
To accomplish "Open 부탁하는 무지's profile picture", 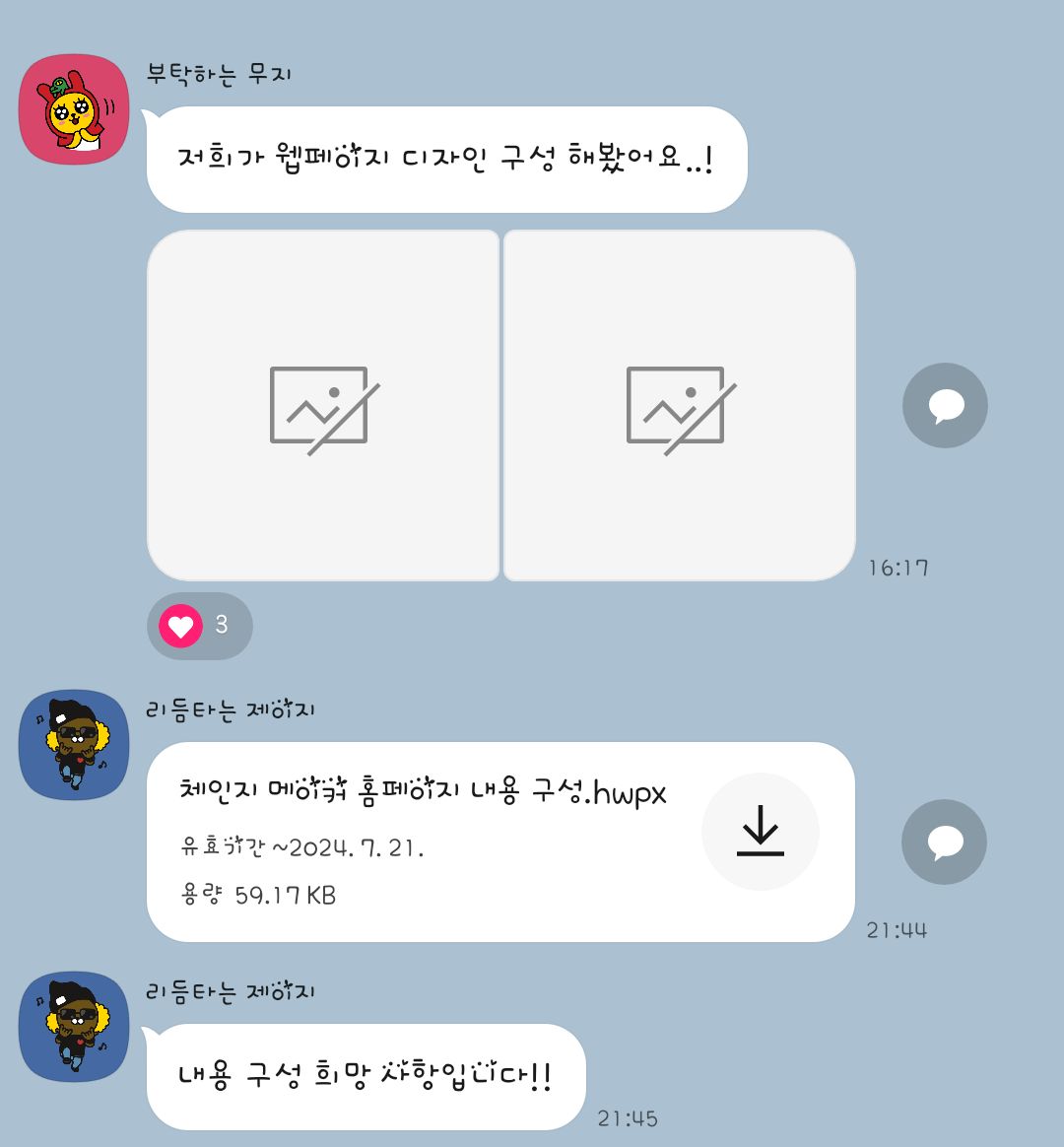I will tap(72, 109).
